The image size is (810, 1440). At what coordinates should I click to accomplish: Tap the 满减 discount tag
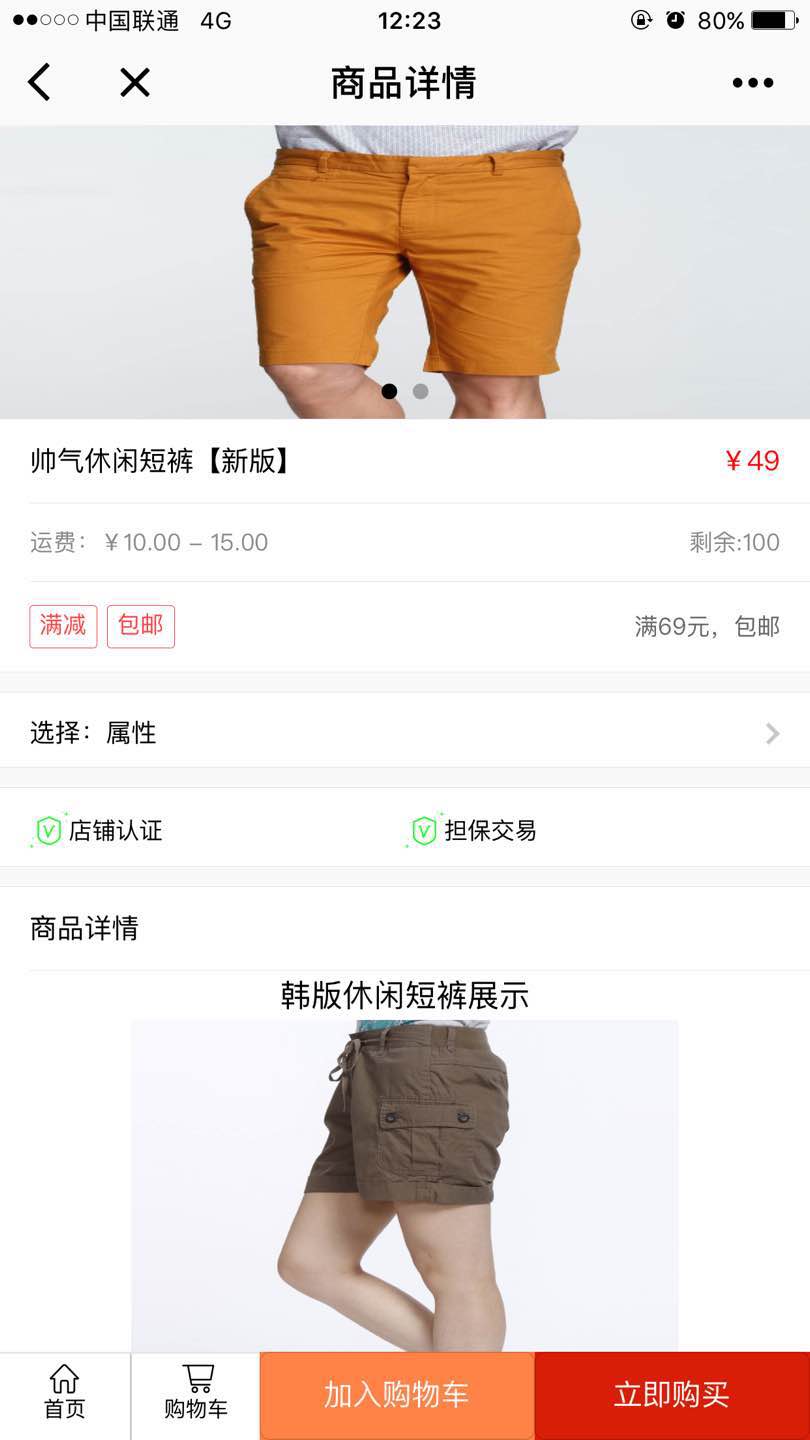coord(63,626)
